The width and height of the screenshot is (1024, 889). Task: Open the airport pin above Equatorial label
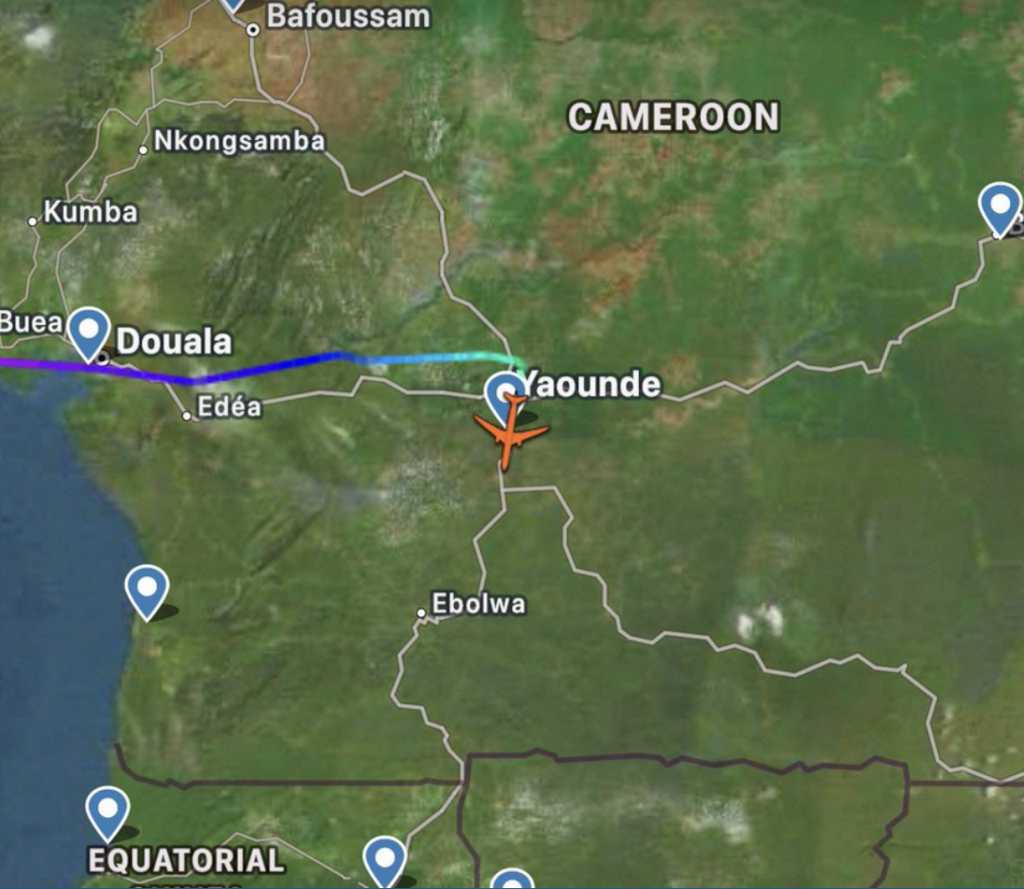point(108,809)
